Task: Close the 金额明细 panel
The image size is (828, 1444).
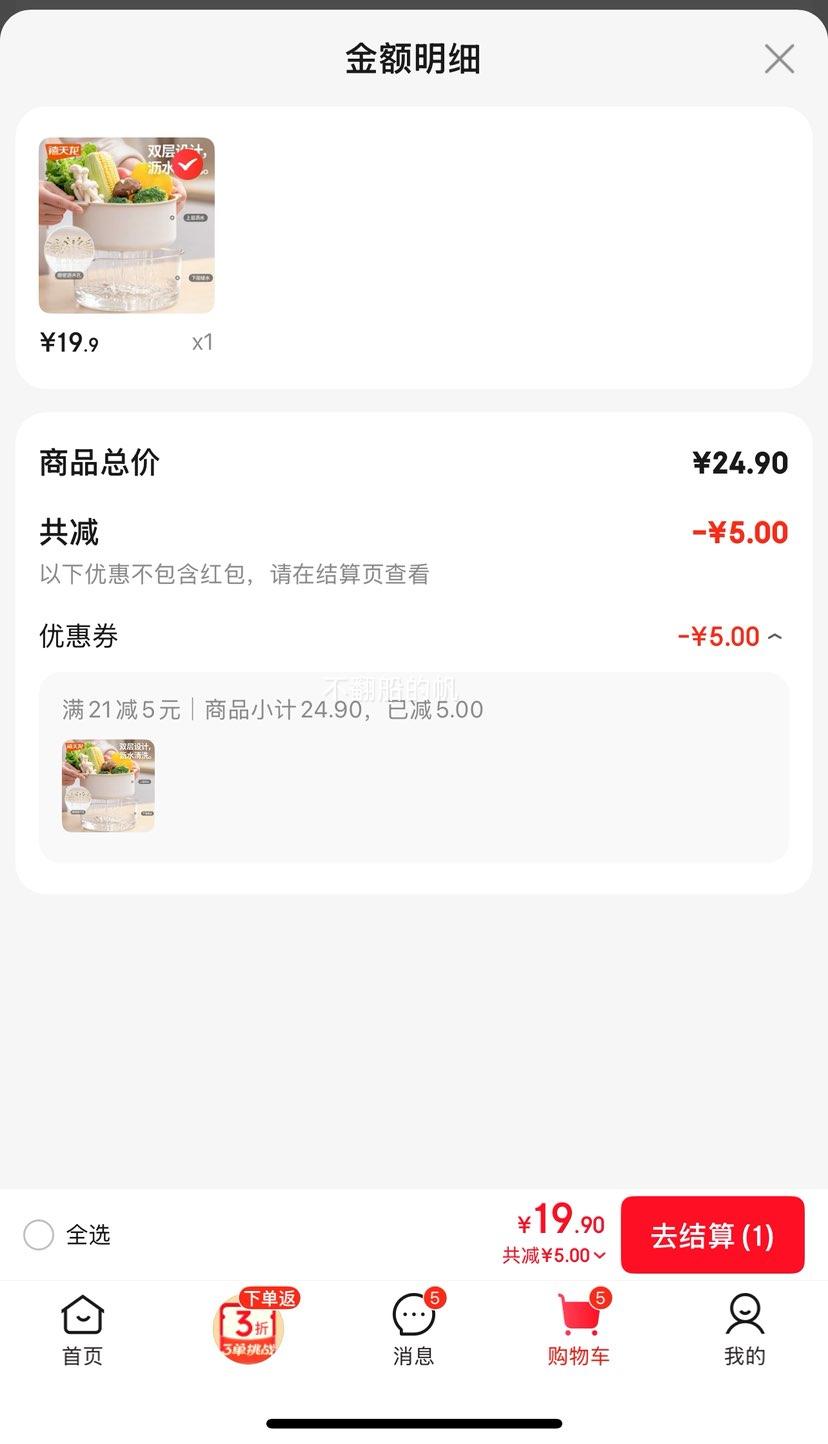Action: 779,59
